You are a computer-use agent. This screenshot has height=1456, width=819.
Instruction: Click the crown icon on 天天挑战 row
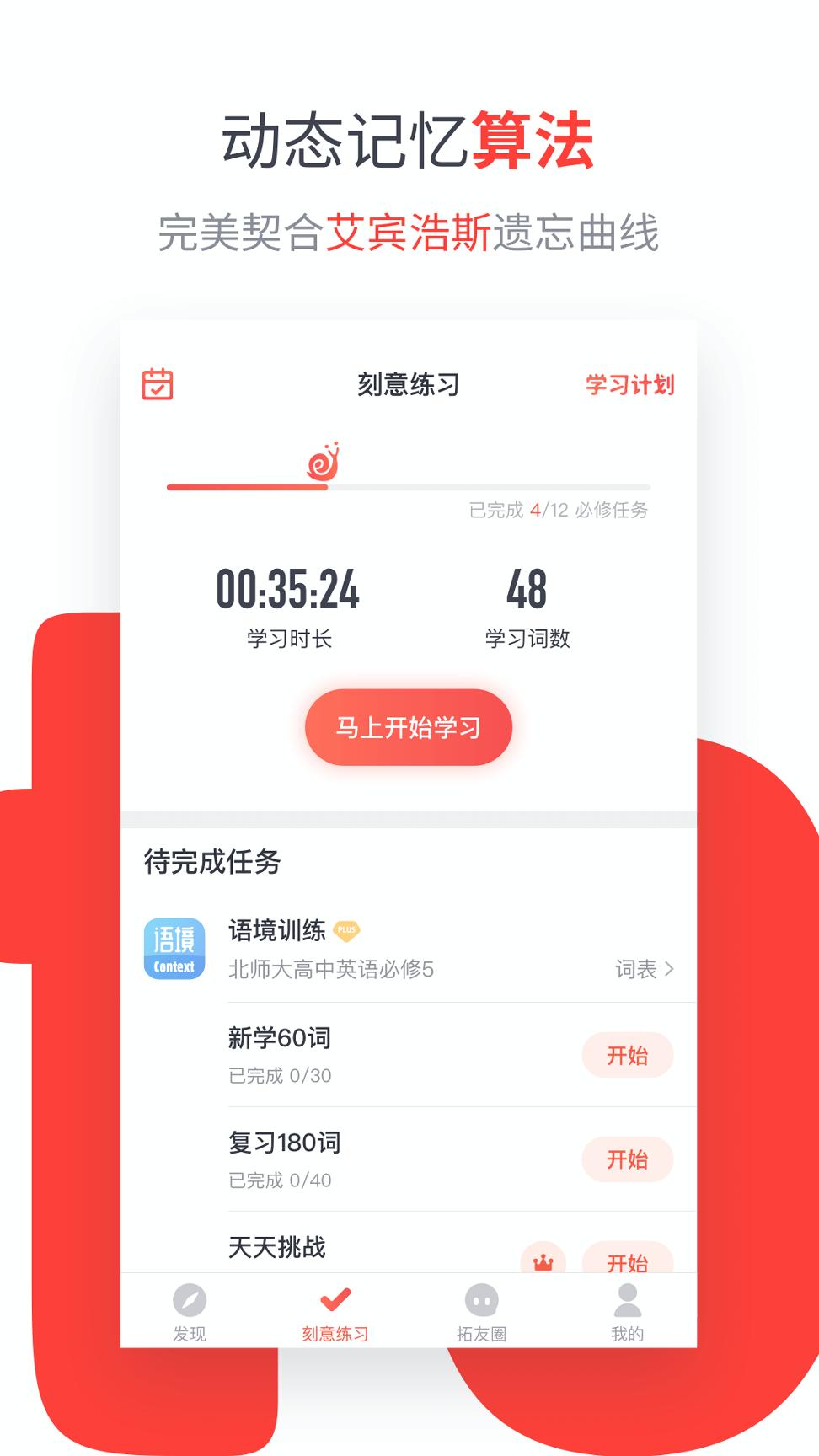point(544,1261)
